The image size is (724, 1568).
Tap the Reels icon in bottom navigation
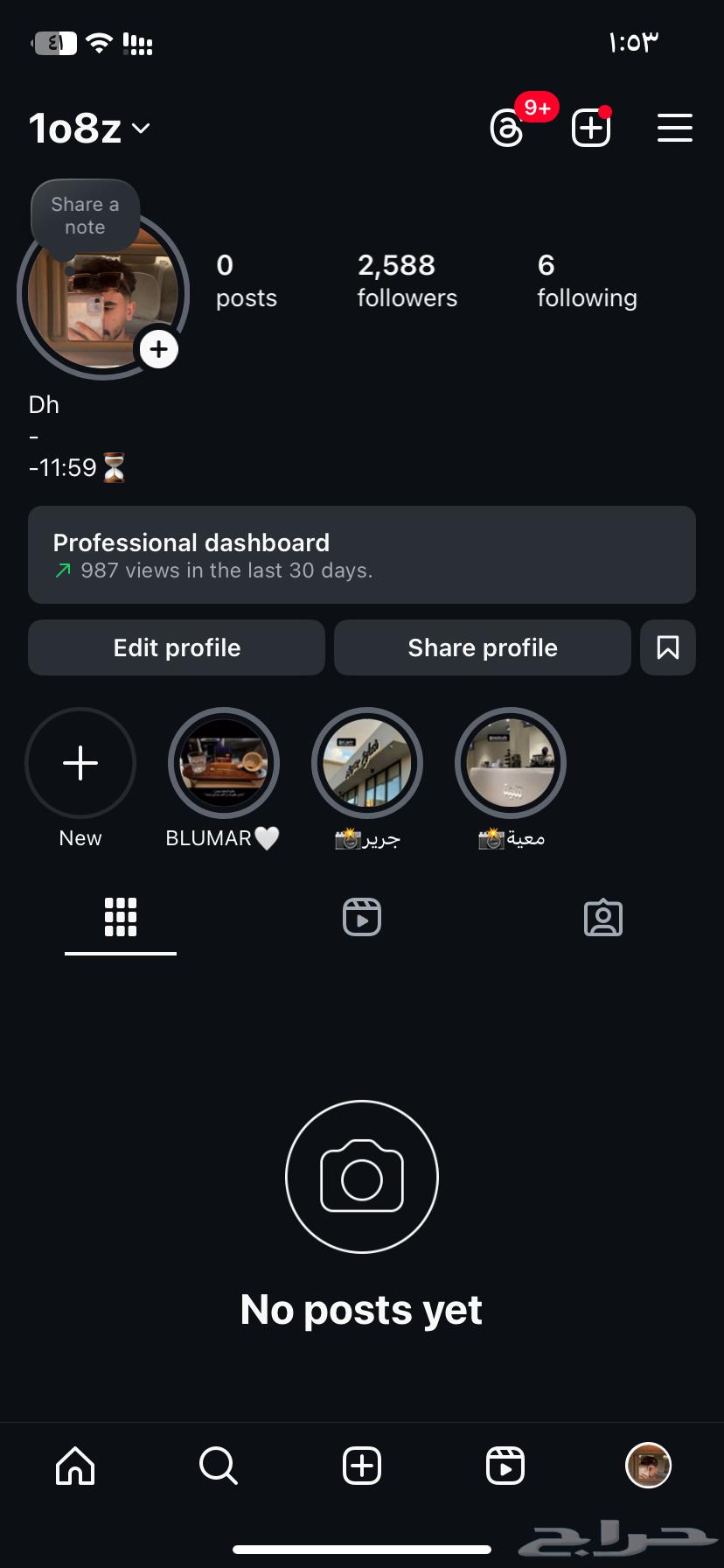point(505,1466)
